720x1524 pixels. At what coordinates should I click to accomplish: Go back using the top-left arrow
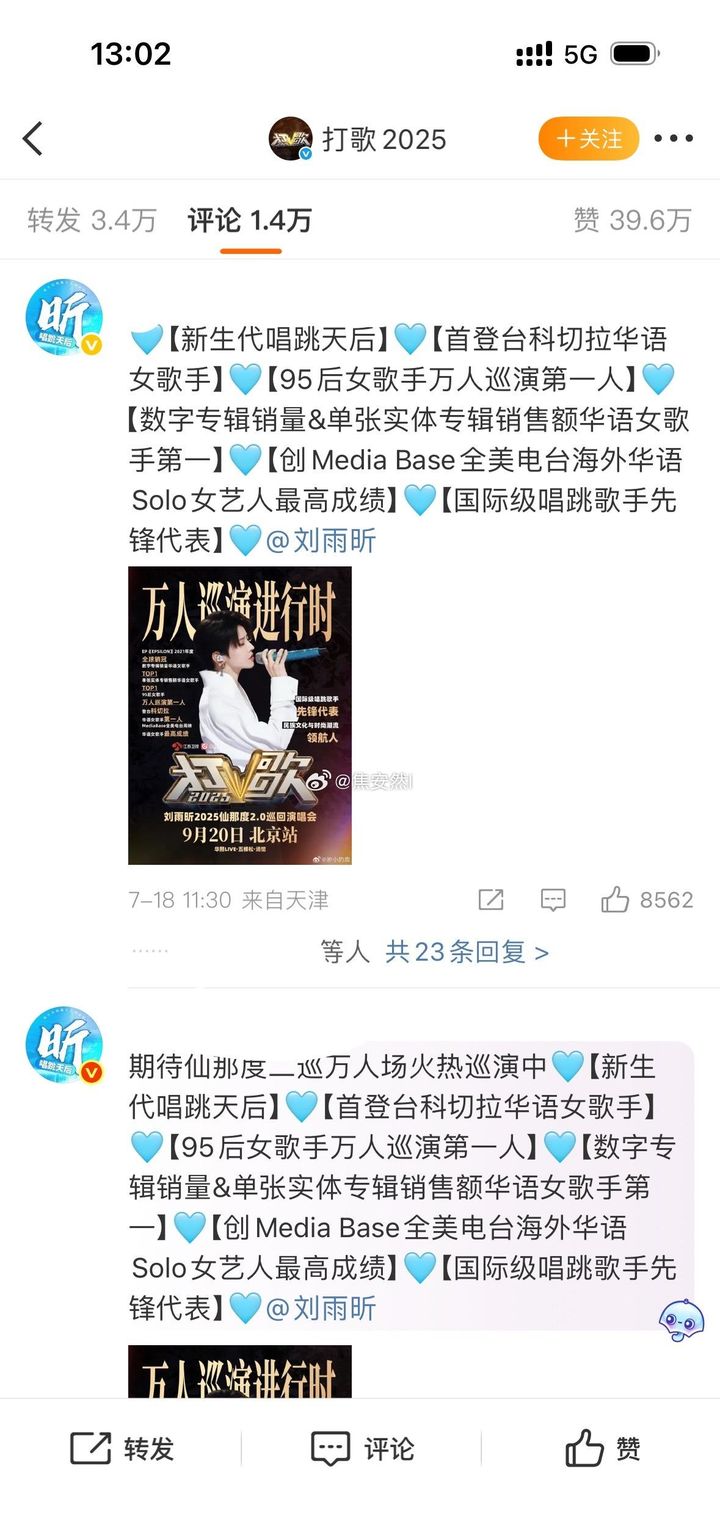tap(33, 139)
